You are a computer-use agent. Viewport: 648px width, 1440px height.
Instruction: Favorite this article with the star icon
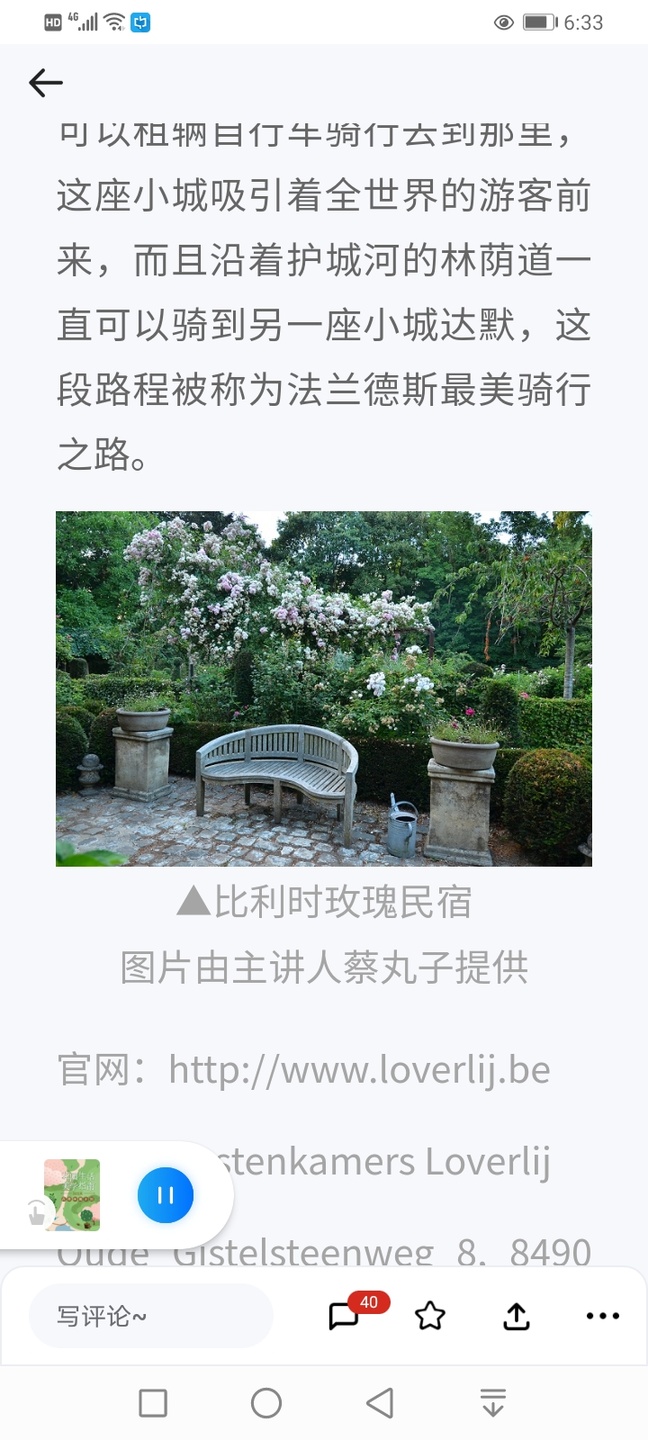430,1316
